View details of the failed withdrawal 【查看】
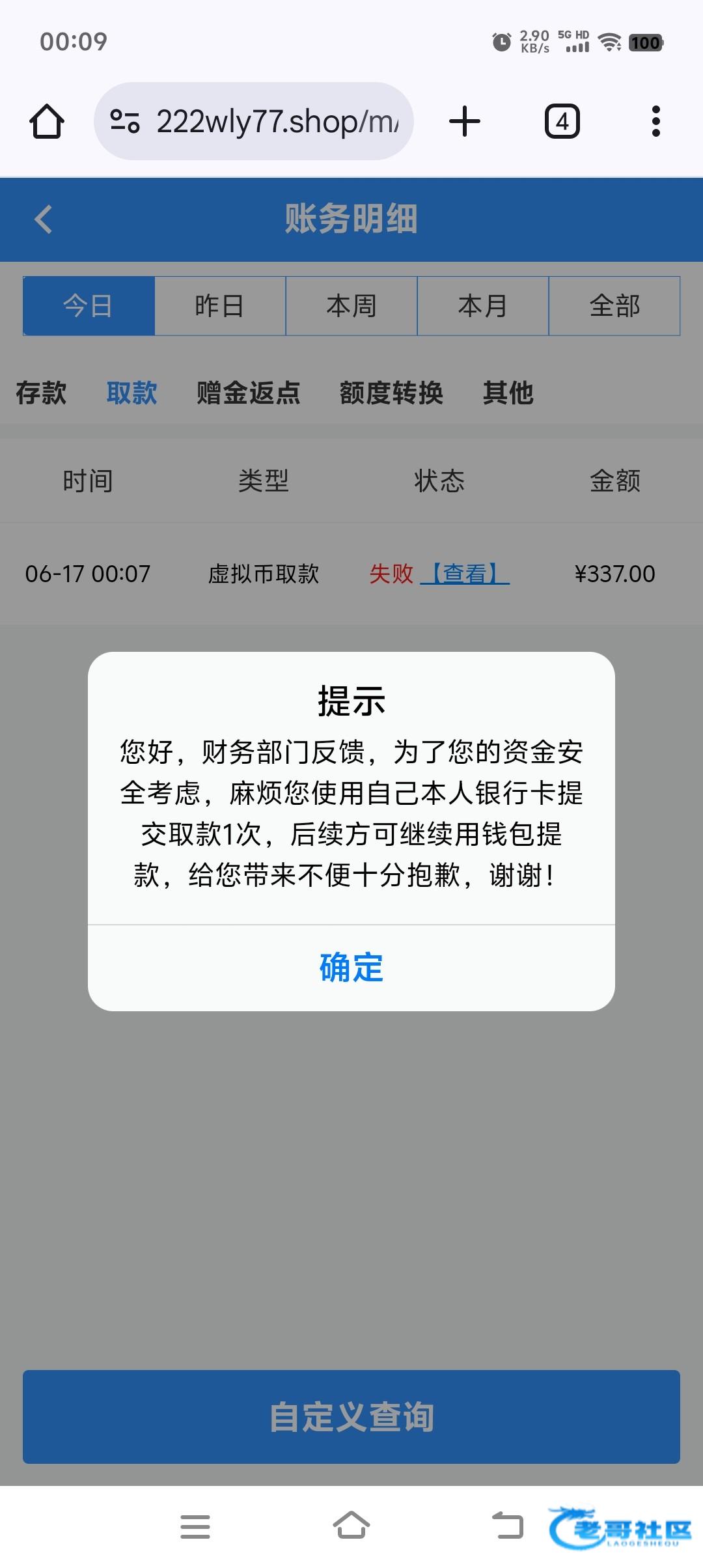 pyautogui.click(x=465, y=574)
